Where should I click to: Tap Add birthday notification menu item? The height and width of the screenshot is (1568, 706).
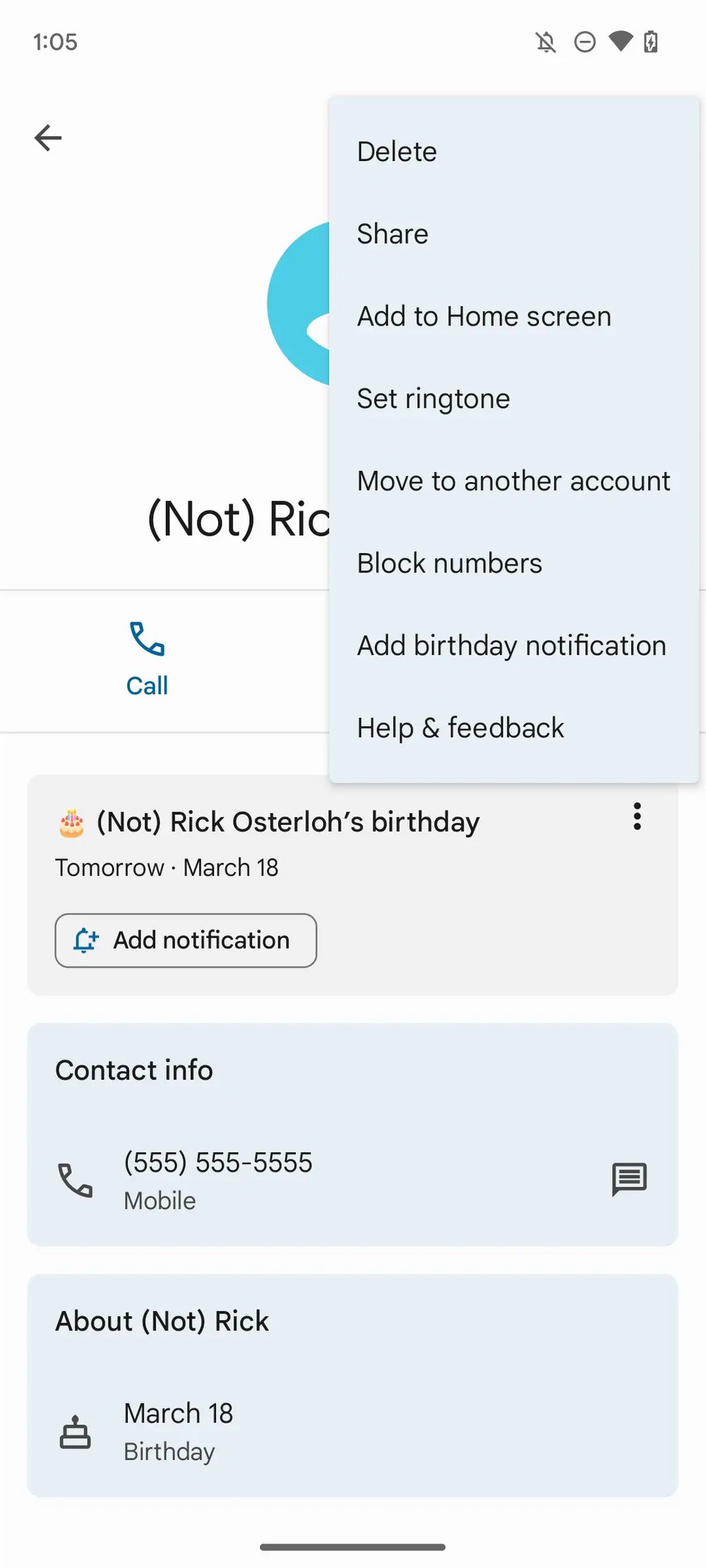point(514,646)
